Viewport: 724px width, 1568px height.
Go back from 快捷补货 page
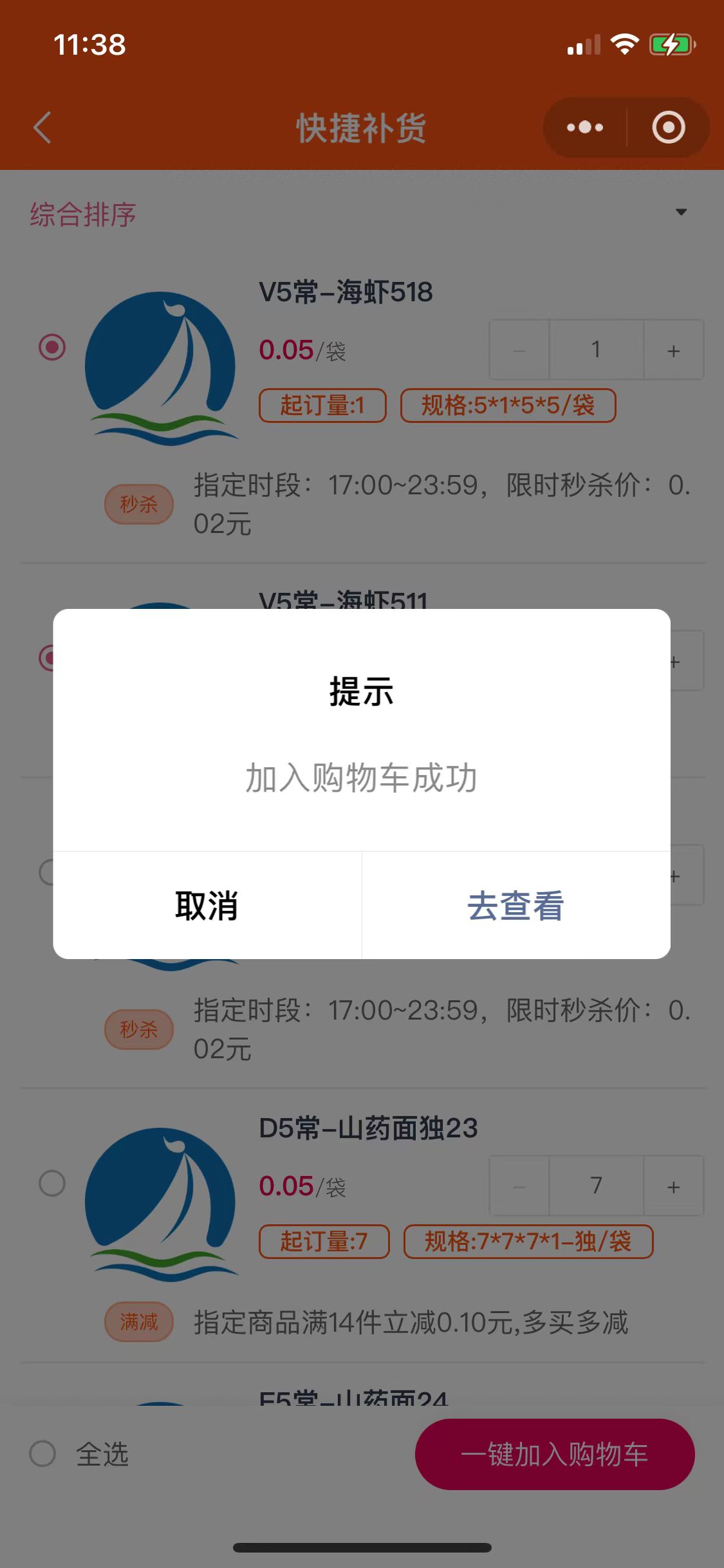pyautogui.click(x=42, y=127)
